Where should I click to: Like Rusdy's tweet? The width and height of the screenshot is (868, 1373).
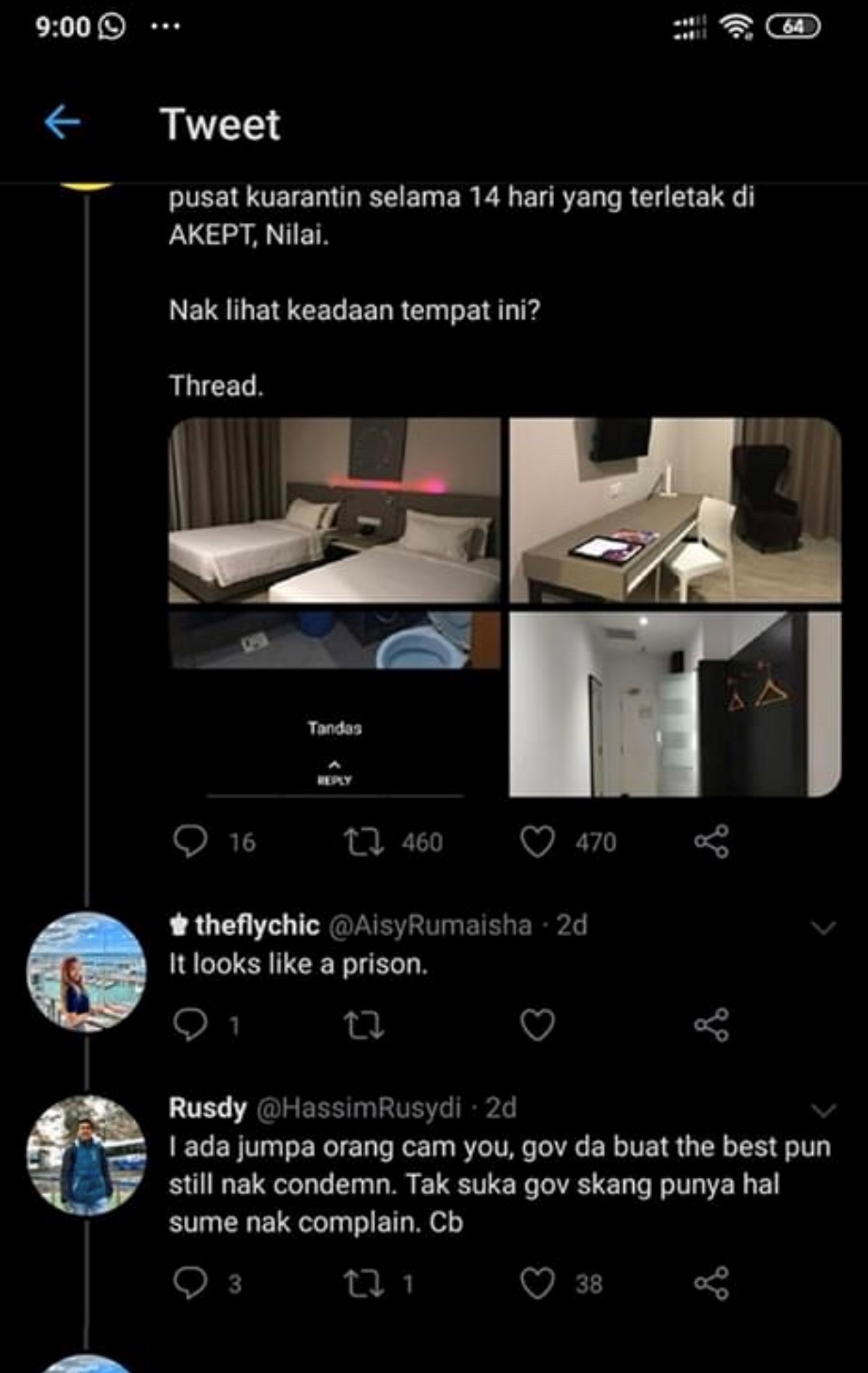[537, 1284]
